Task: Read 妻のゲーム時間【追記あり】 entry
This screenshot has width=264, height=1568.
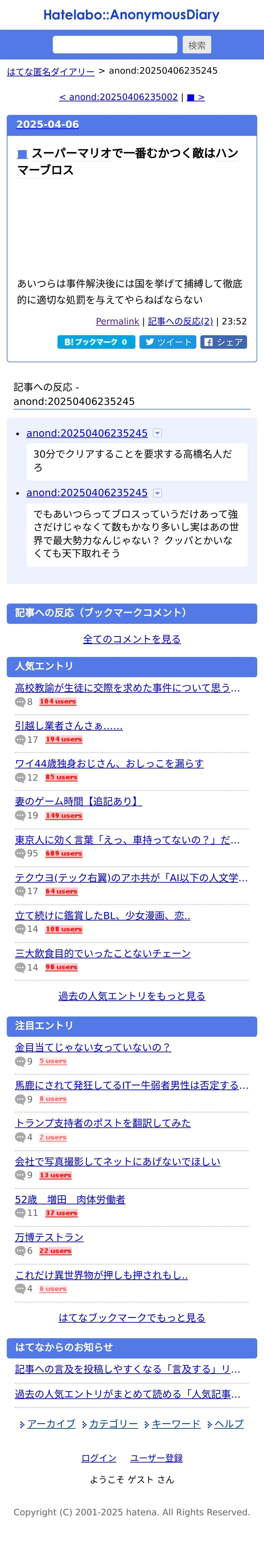Action: [x=78, y=802]
